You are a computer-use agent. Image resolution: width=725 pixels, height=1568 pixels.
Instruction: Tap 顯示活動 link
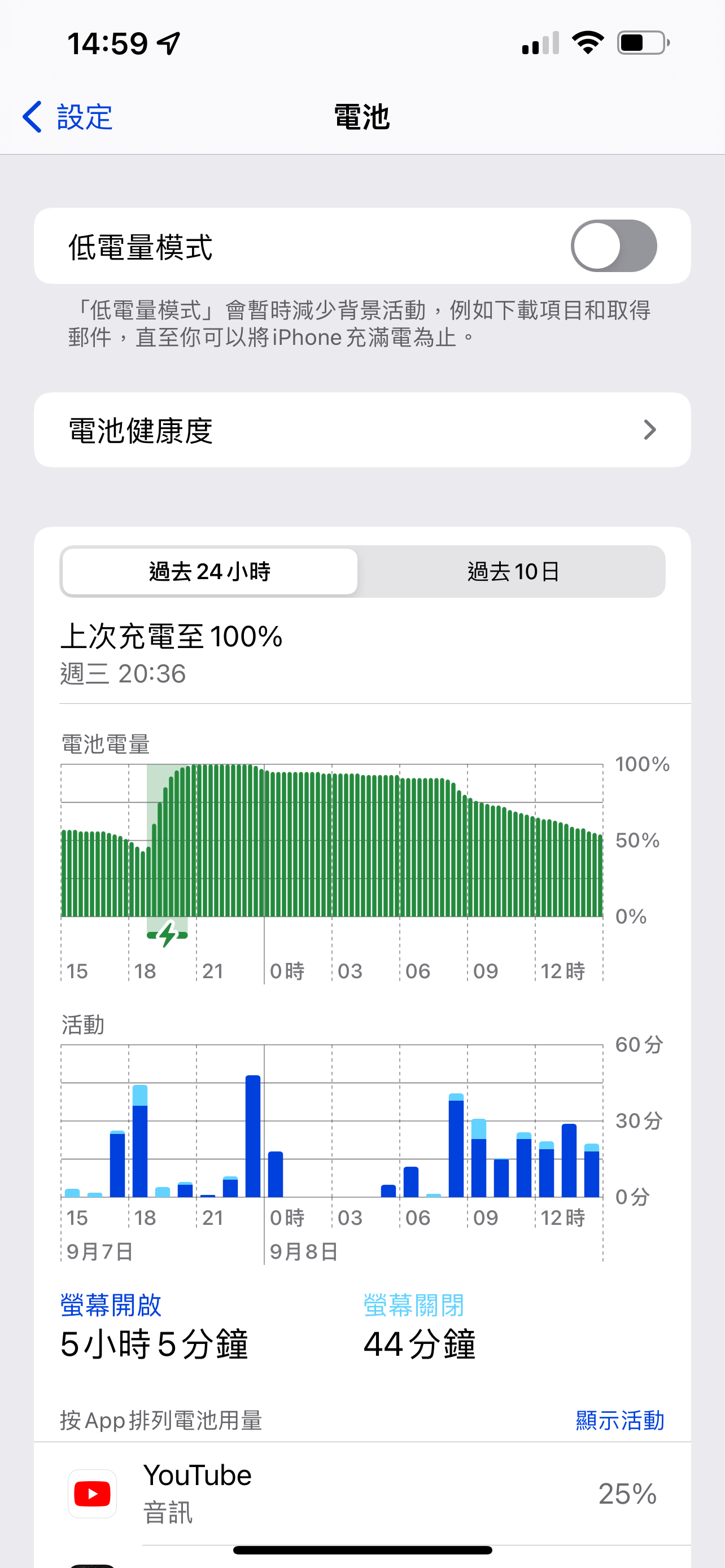coord(619,1420)
